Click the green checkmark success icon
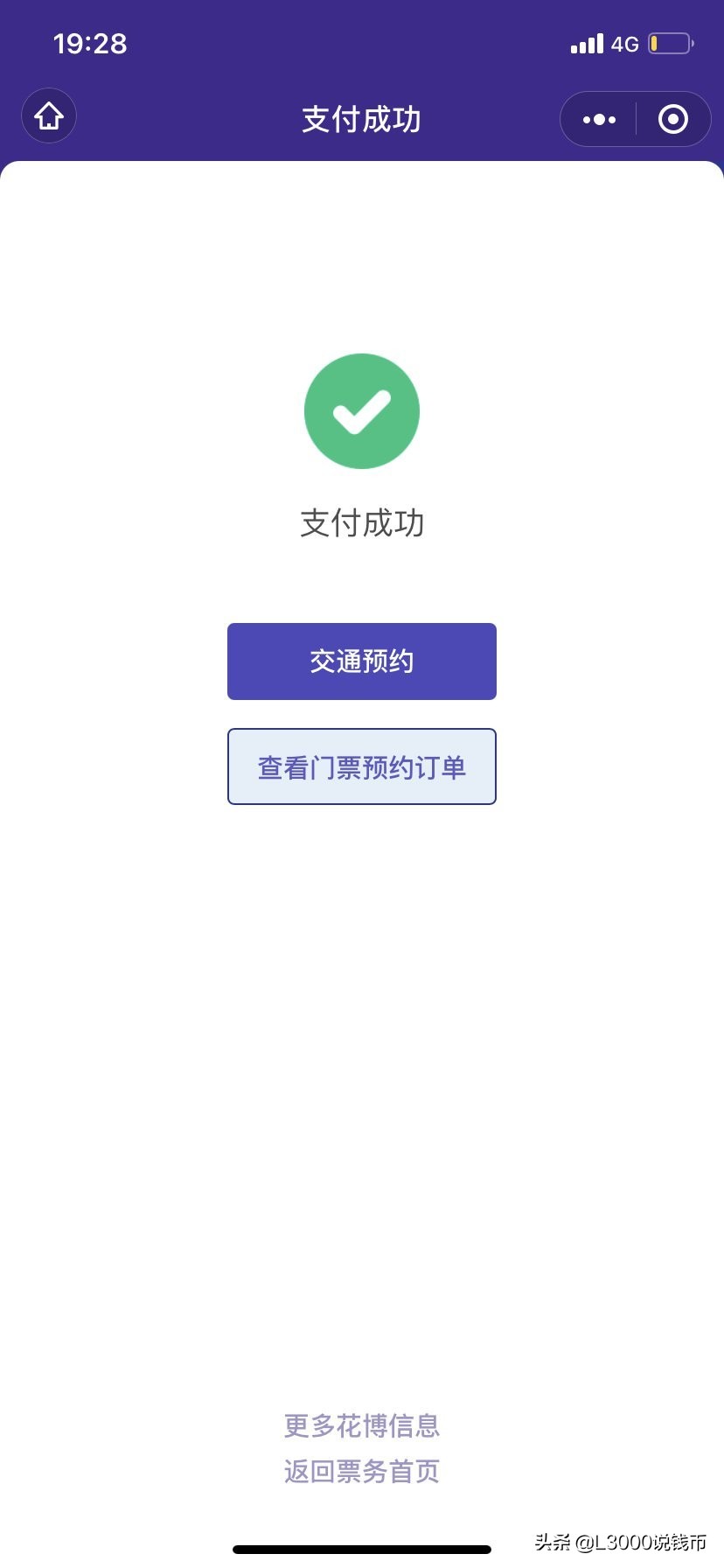 (x=362, y=410)
